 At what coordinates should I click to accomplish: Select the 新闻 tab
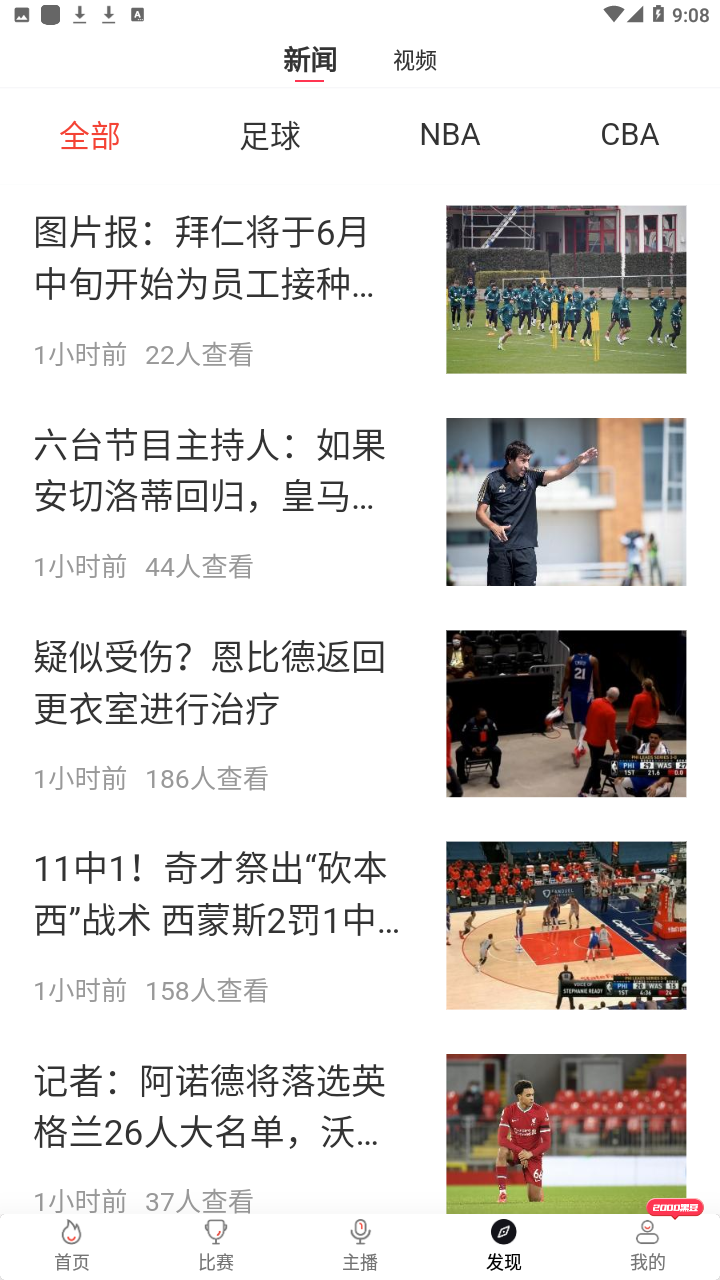pos(311,60)
